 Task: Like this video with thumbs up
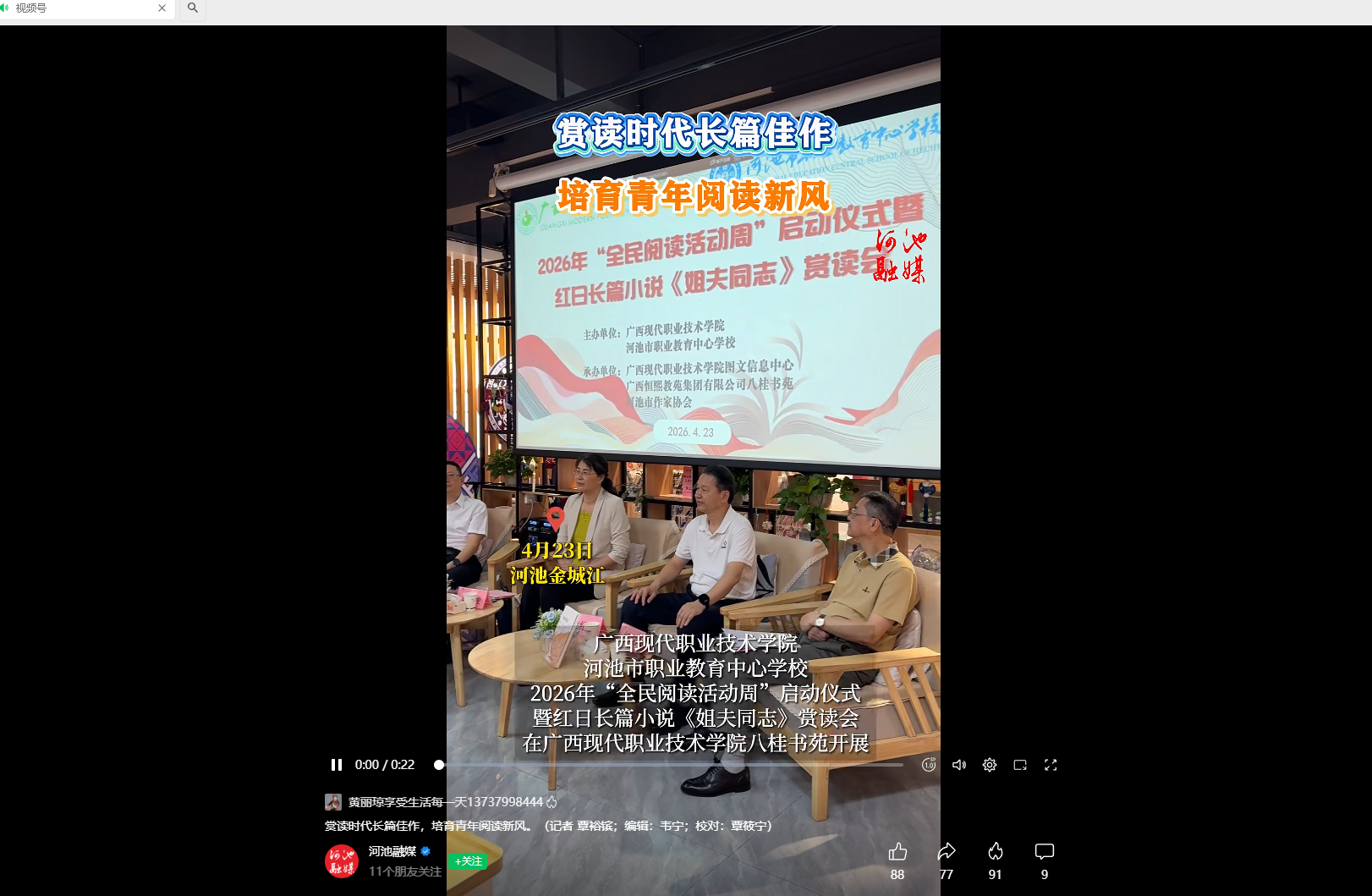click(x=897, y=852)
